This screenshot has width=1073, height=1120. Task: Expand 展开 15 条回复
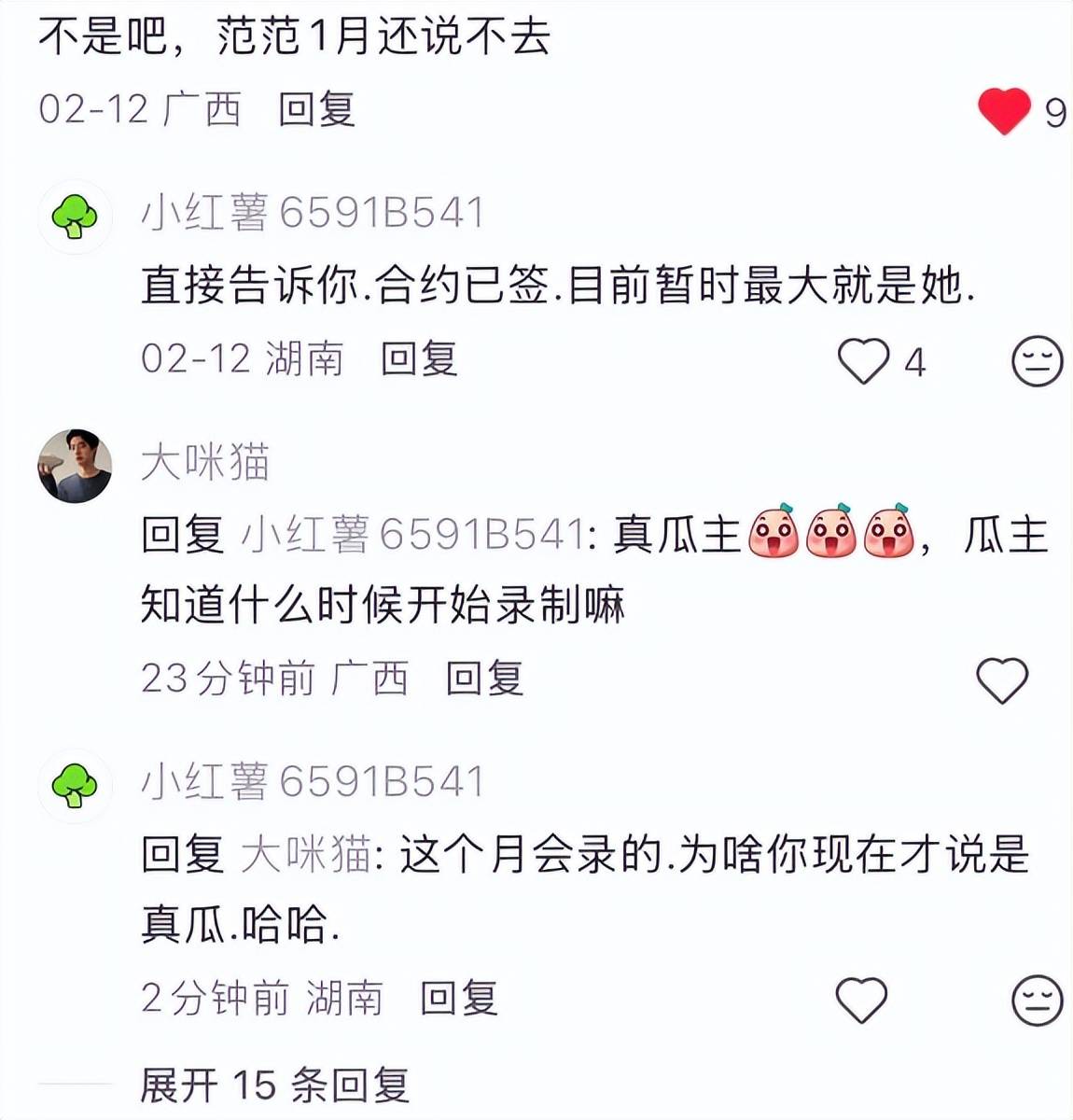pos(273,1085)
